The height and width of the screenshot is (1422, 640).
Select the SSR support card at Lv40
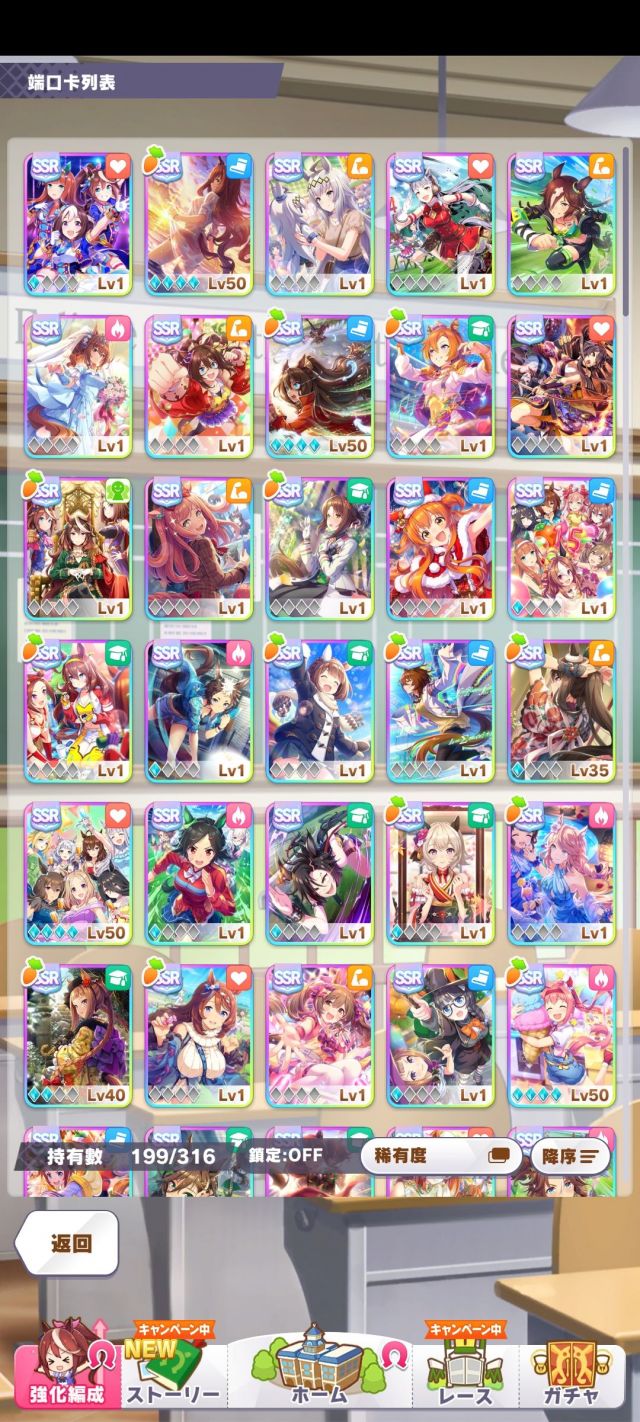79,1035
